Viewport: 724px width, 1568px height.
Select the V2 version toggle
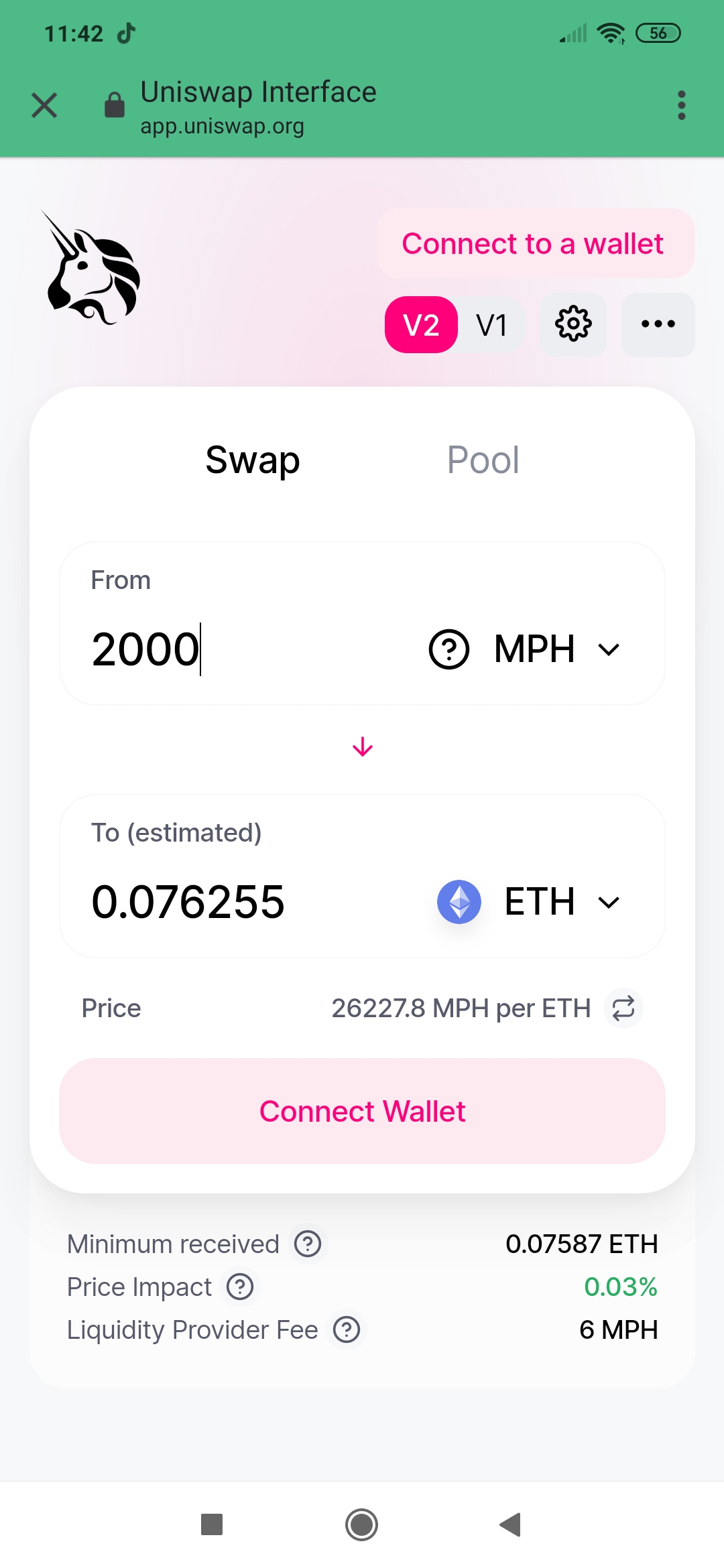tap(421, 325)
